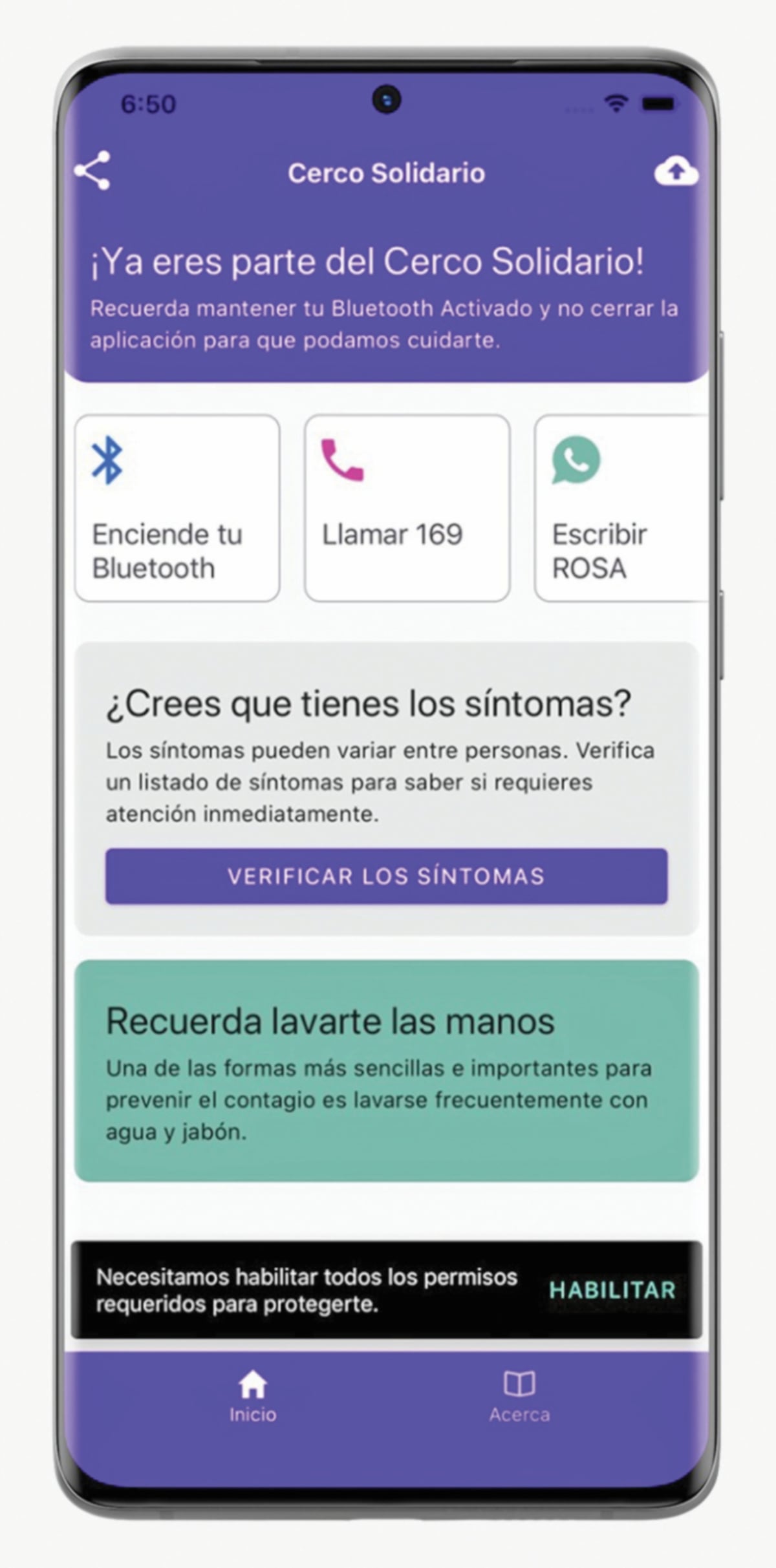
Task: Switch to the Acerca tab
Action: (x=519, y=1397)
